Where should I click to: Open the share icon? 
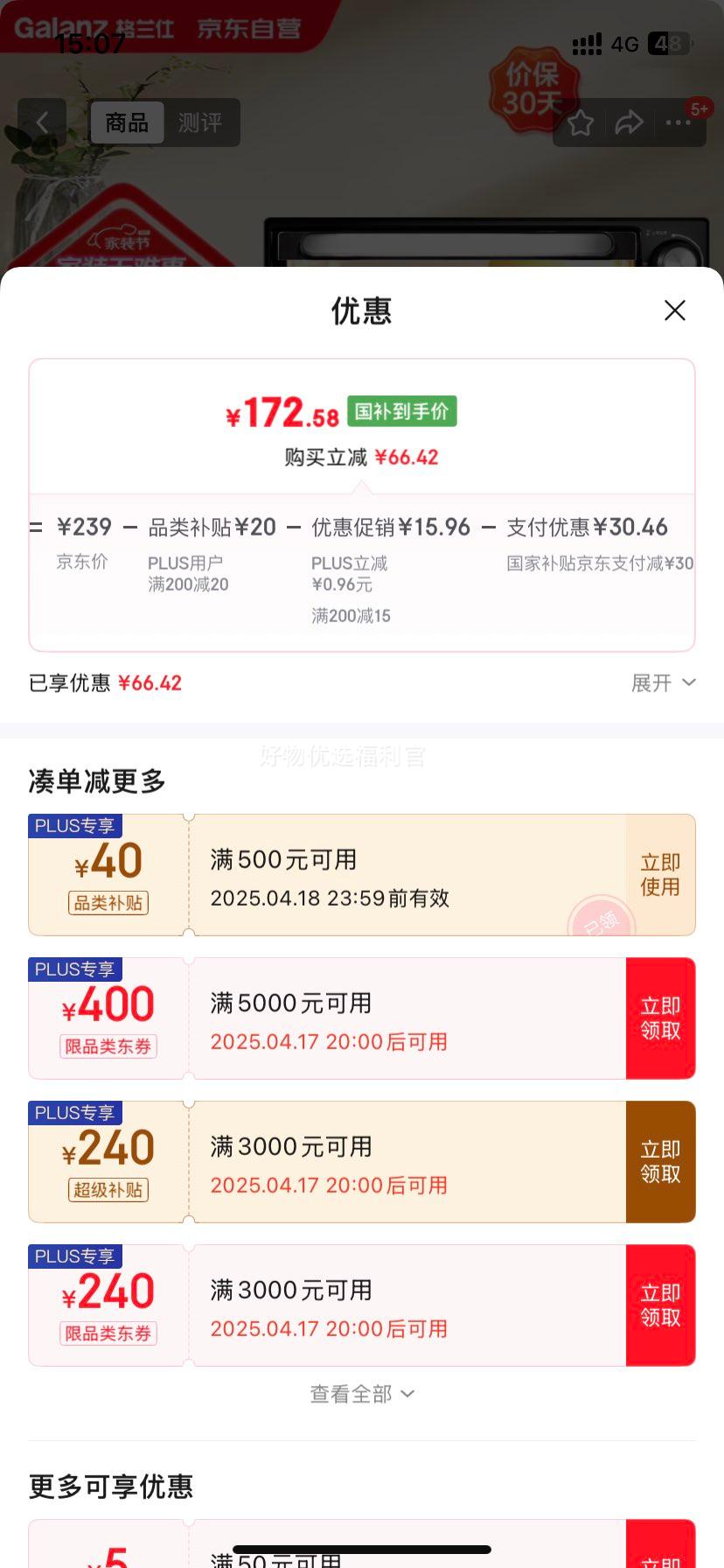point(629,123)
